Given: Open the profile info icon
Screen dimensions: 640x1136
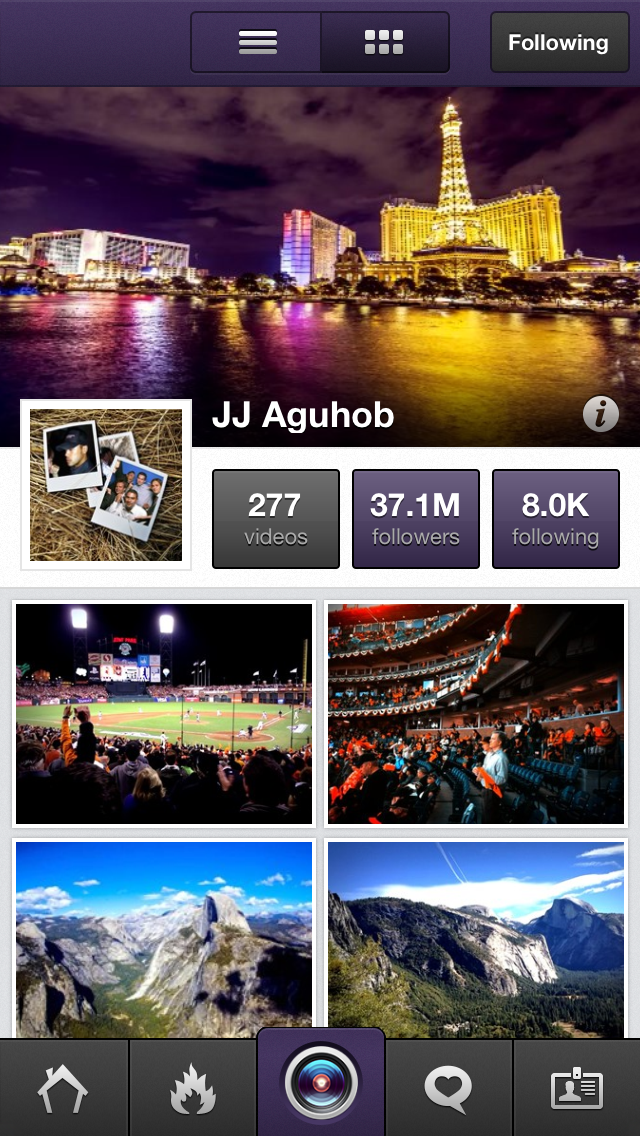Looking at the screenshot, I should 601,414.
